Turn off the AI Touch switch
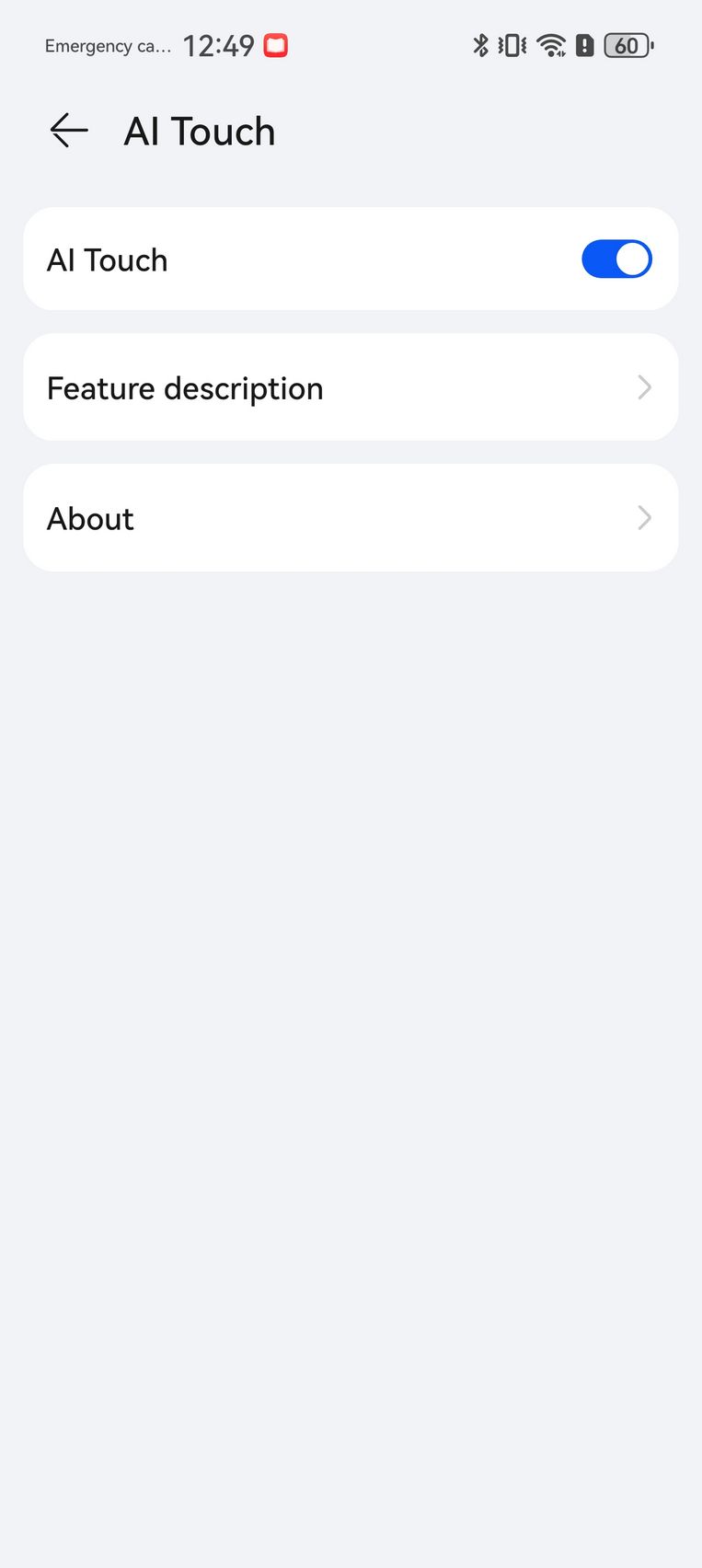The width and height of the screenshot is (702, 1568). coord(616,259)
